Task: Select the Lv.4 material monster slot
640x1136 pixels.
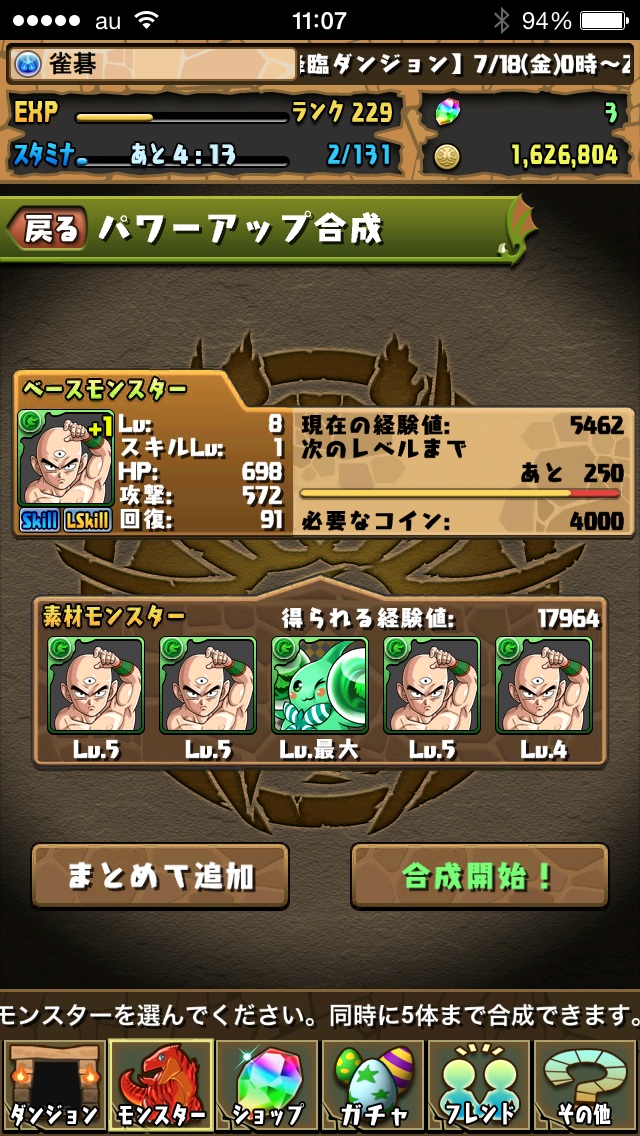Action: tap(544, 685)
